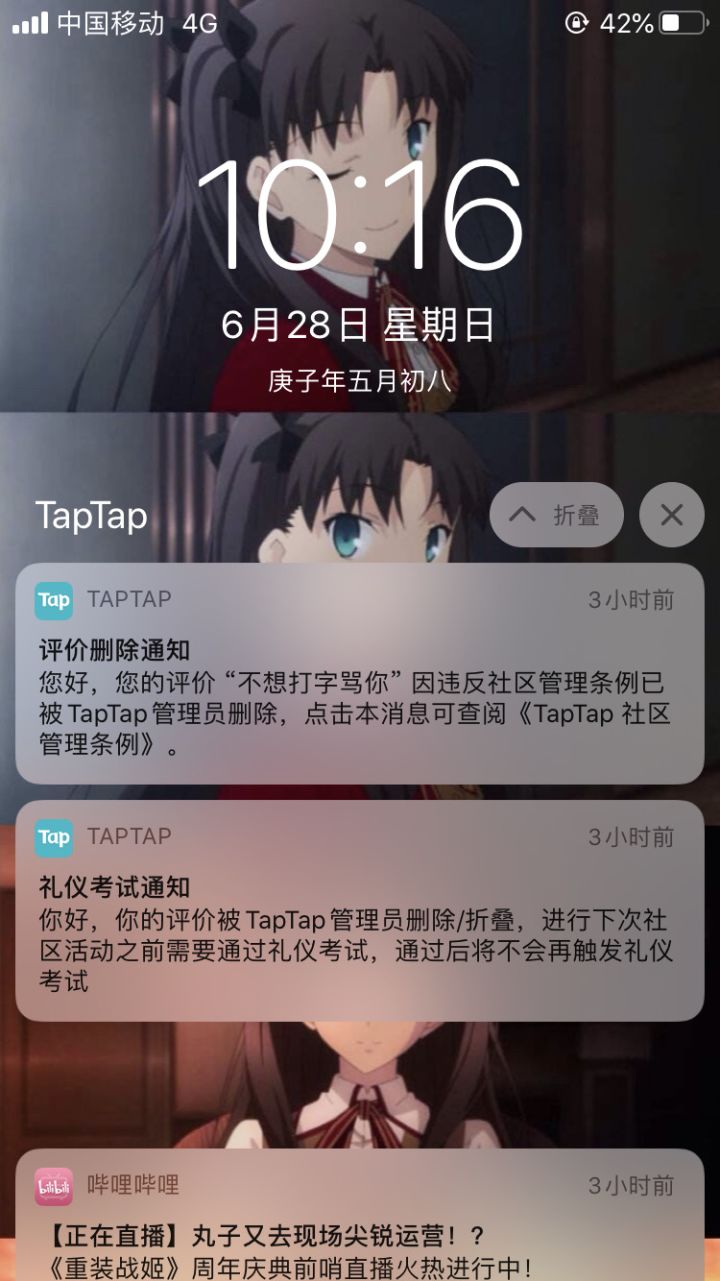
Task: Tap the 10:16 clock display
Action: pos(360,210)
